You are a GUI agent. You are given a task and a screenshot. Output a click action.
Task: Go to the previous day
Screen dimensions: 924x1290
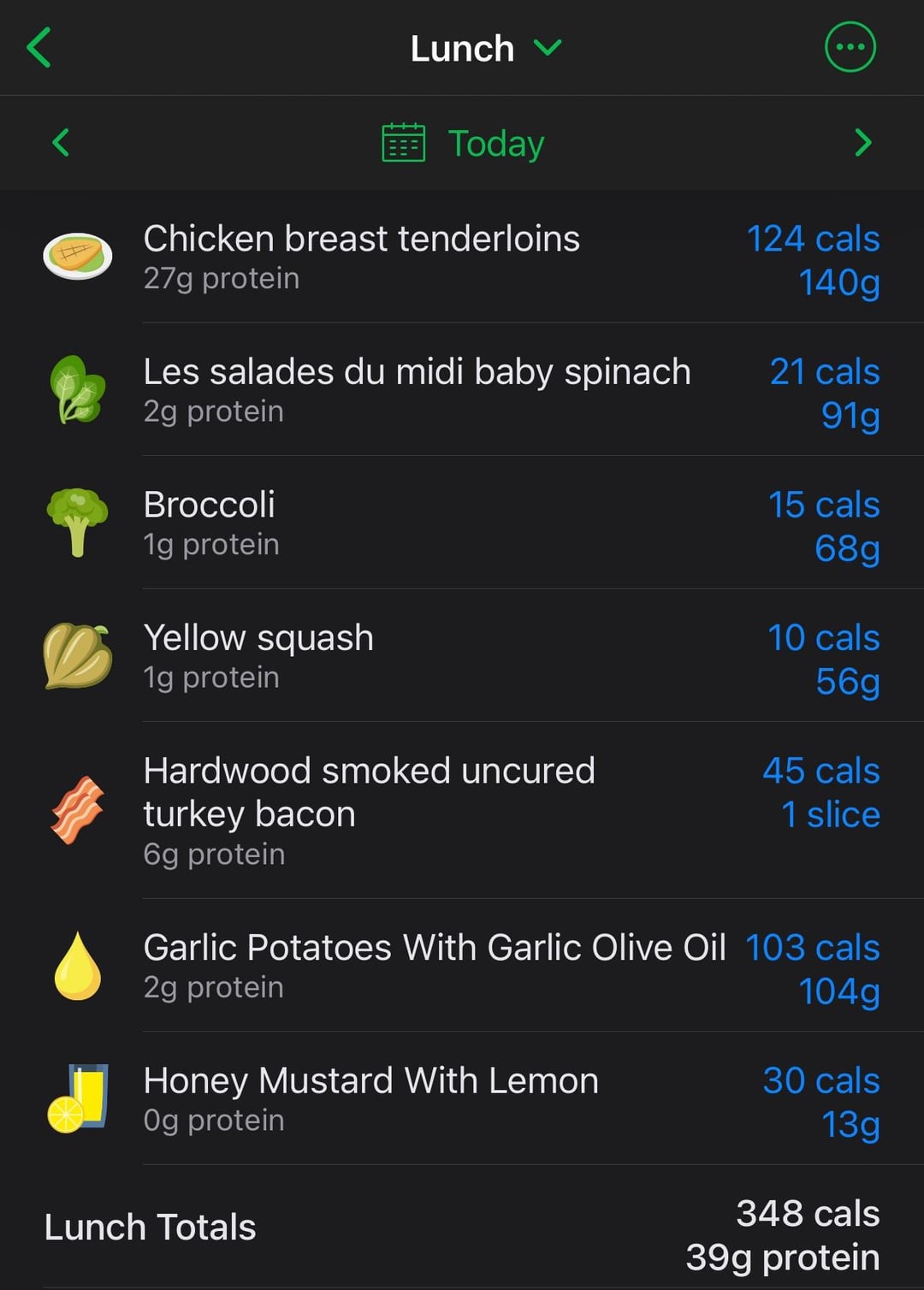(x=61, y=143)
